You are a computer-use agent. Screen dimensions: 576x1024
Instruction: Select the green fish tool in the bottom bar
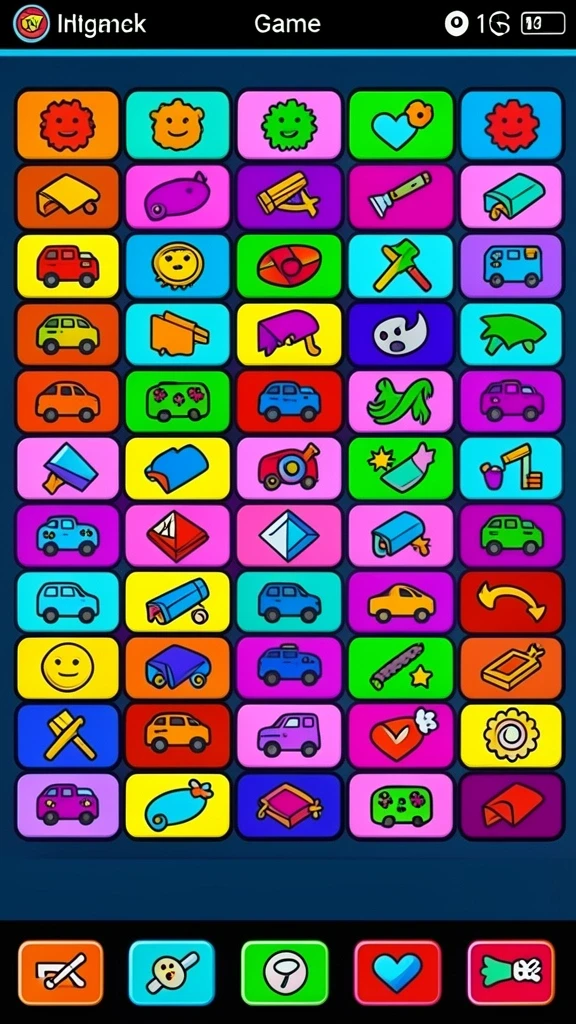pyautogui.click(x=511, y=973)
